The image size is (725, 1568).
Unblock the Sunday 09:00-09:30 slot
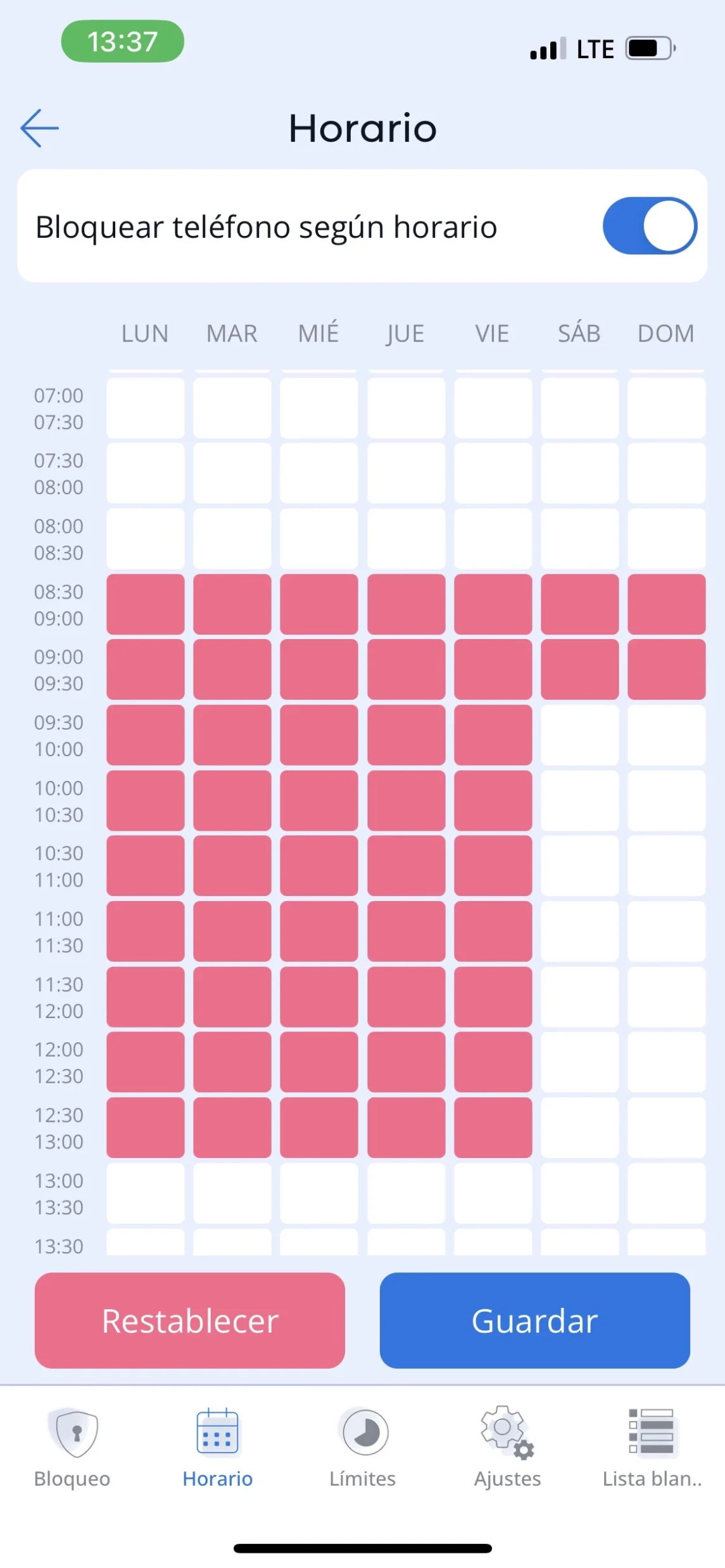click(x=666, y=669)
